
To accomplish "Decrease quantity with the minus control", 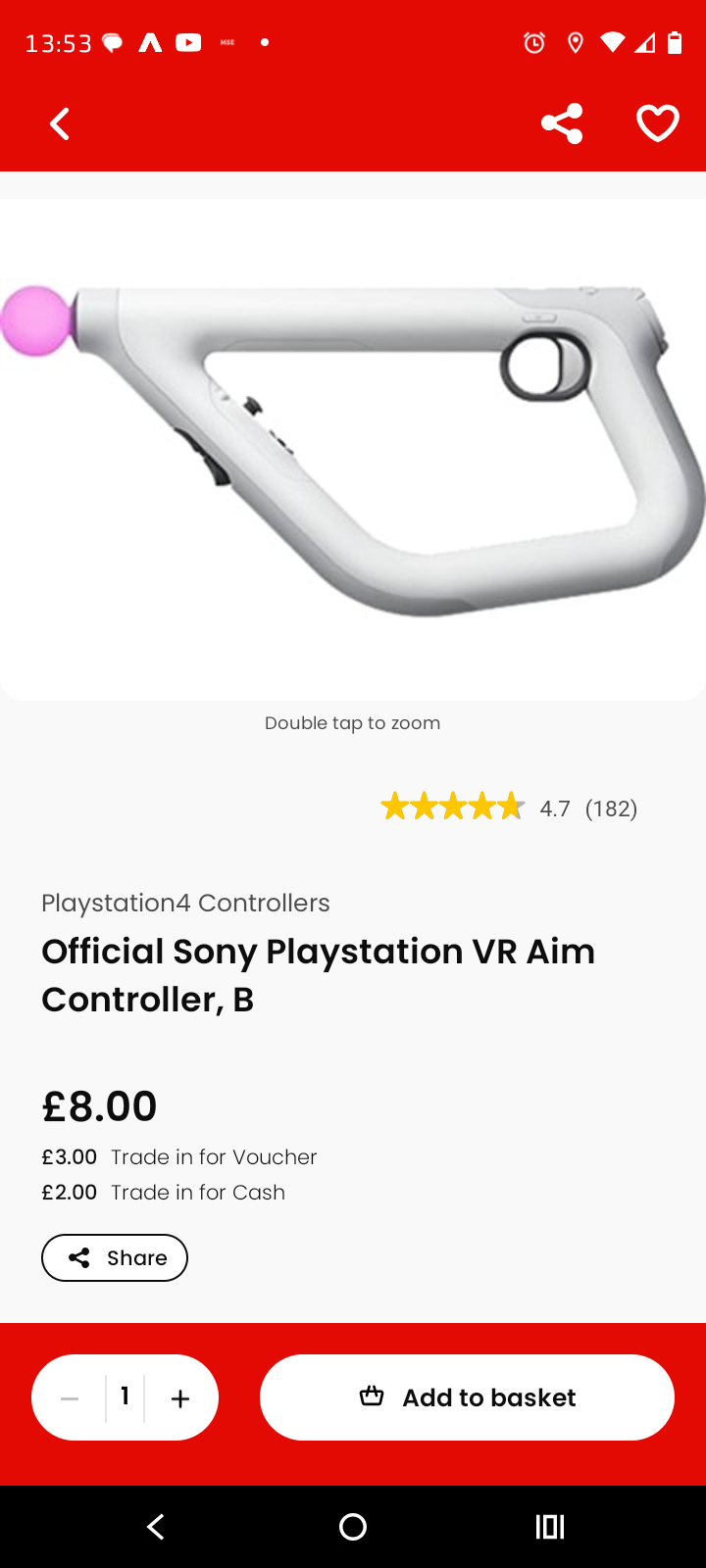I will pos(70,1397).
